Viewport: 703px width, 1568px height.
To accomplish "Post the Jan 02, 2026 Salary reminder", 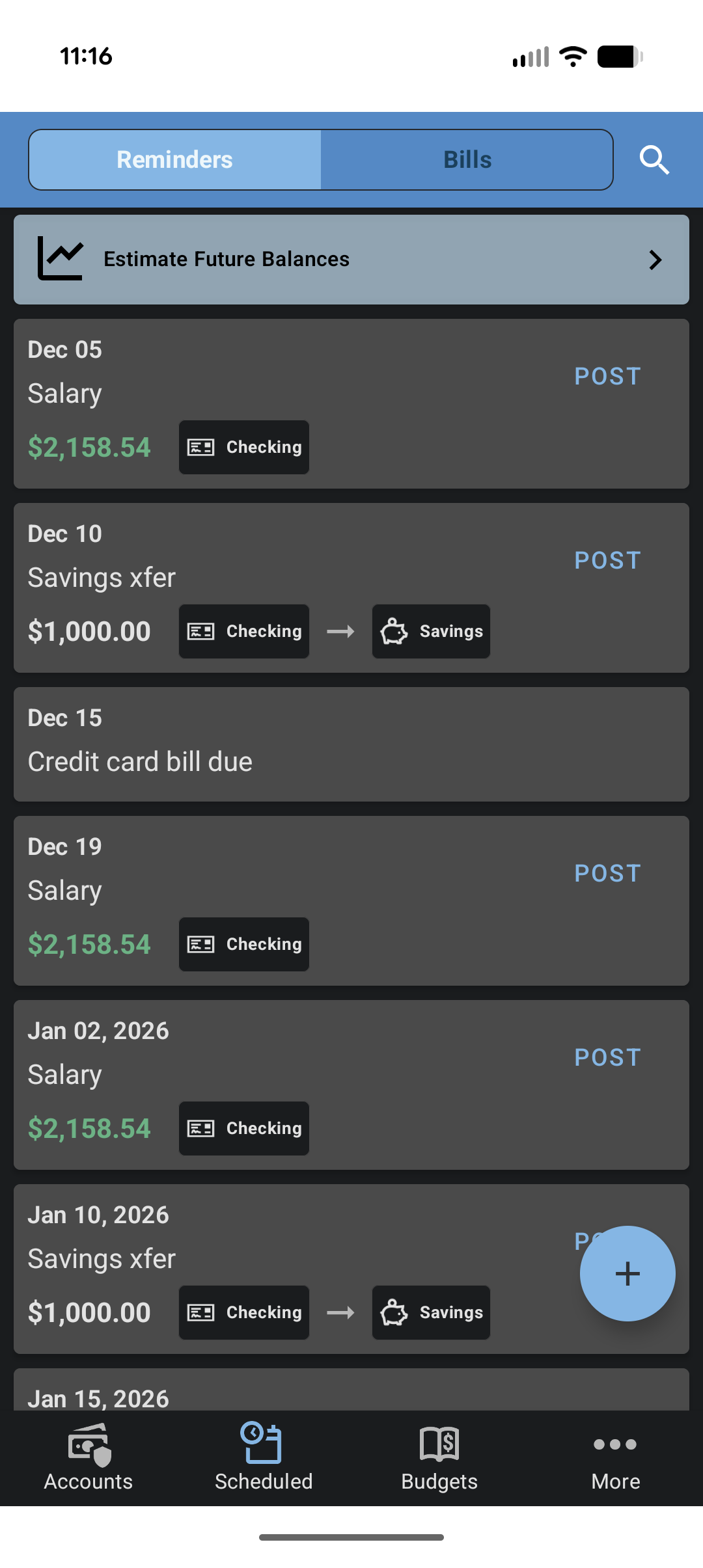I will tap(607, 1058).
